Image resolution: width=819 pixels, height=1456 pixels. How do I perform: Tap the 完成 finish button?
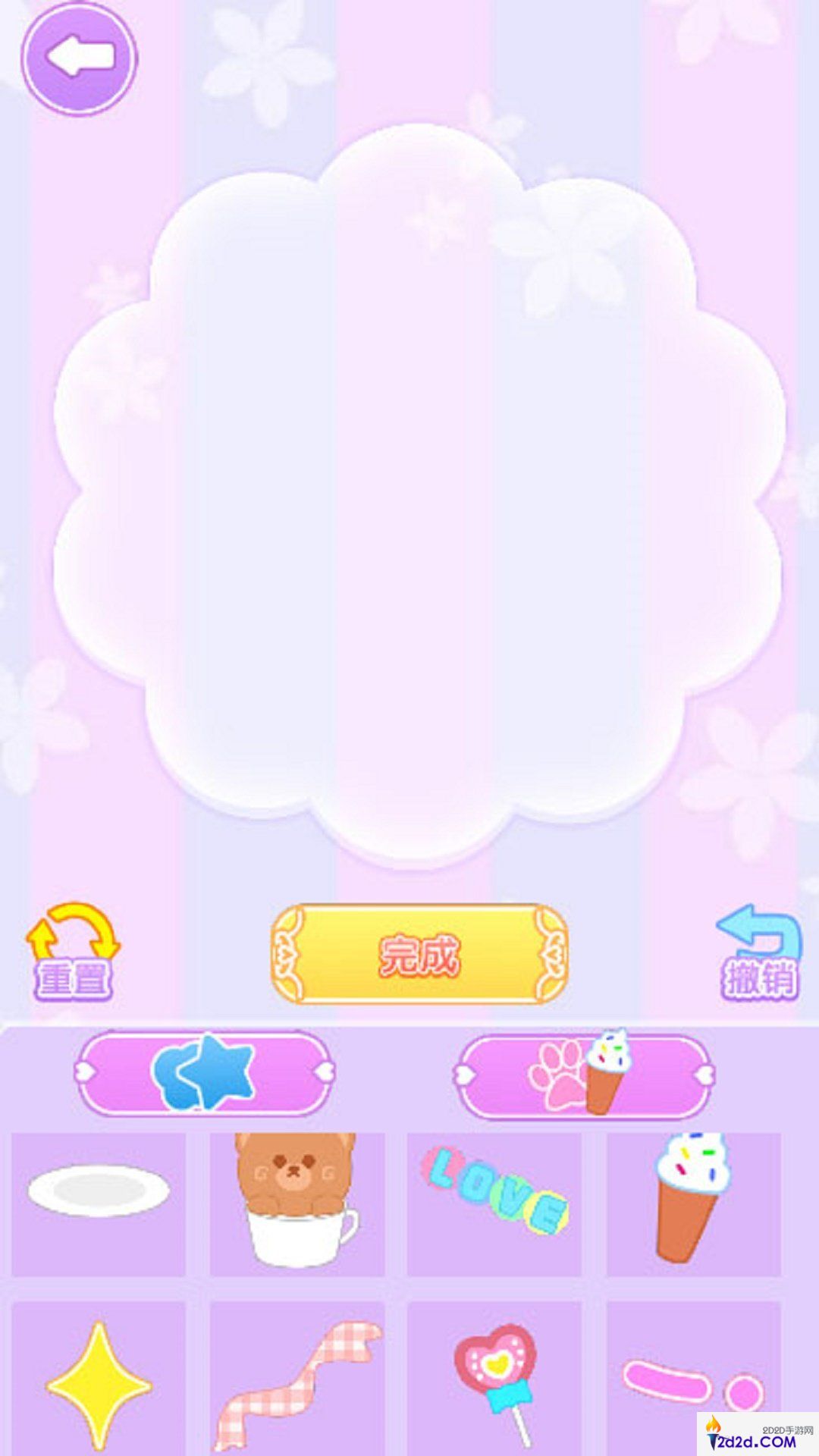click(x=419, y=954)
